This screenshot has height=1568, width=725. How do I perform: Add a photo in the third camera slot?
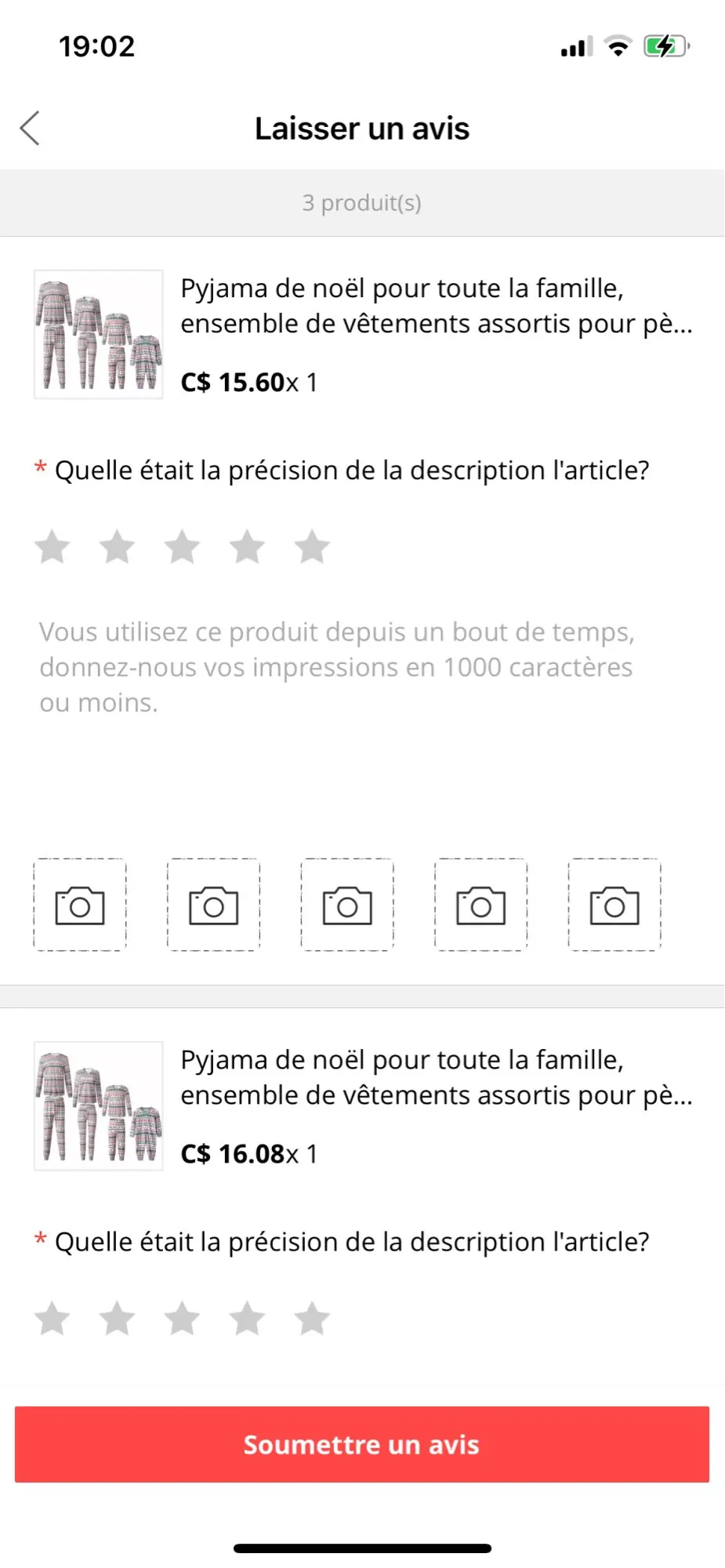(x=347, y=906)
